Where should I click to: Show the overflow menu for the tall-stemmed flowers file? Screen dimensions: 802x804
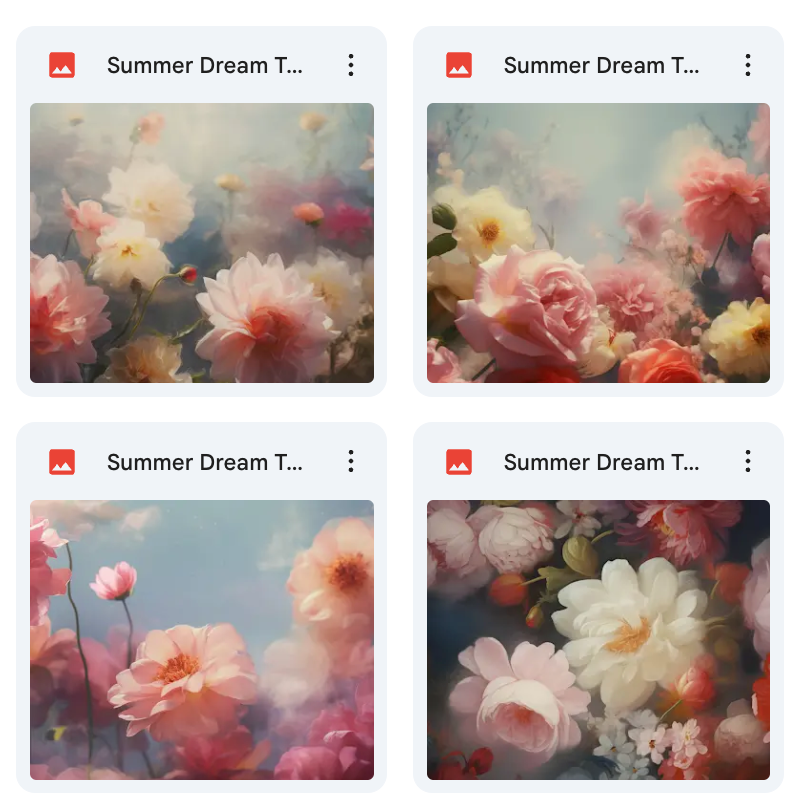[351, 461]
